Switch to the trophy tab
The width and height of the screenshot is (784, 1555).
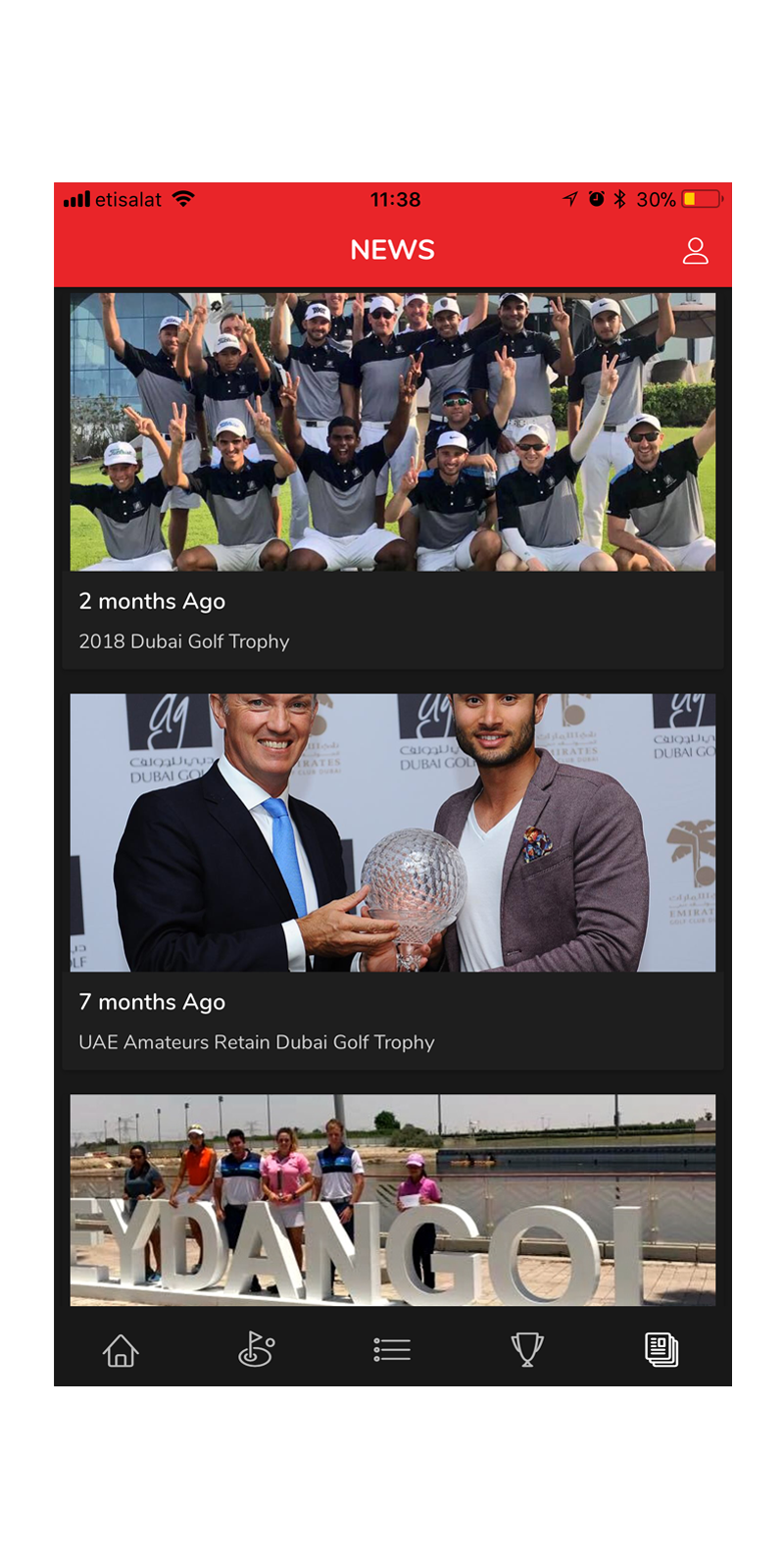[x=527, y=1350]
